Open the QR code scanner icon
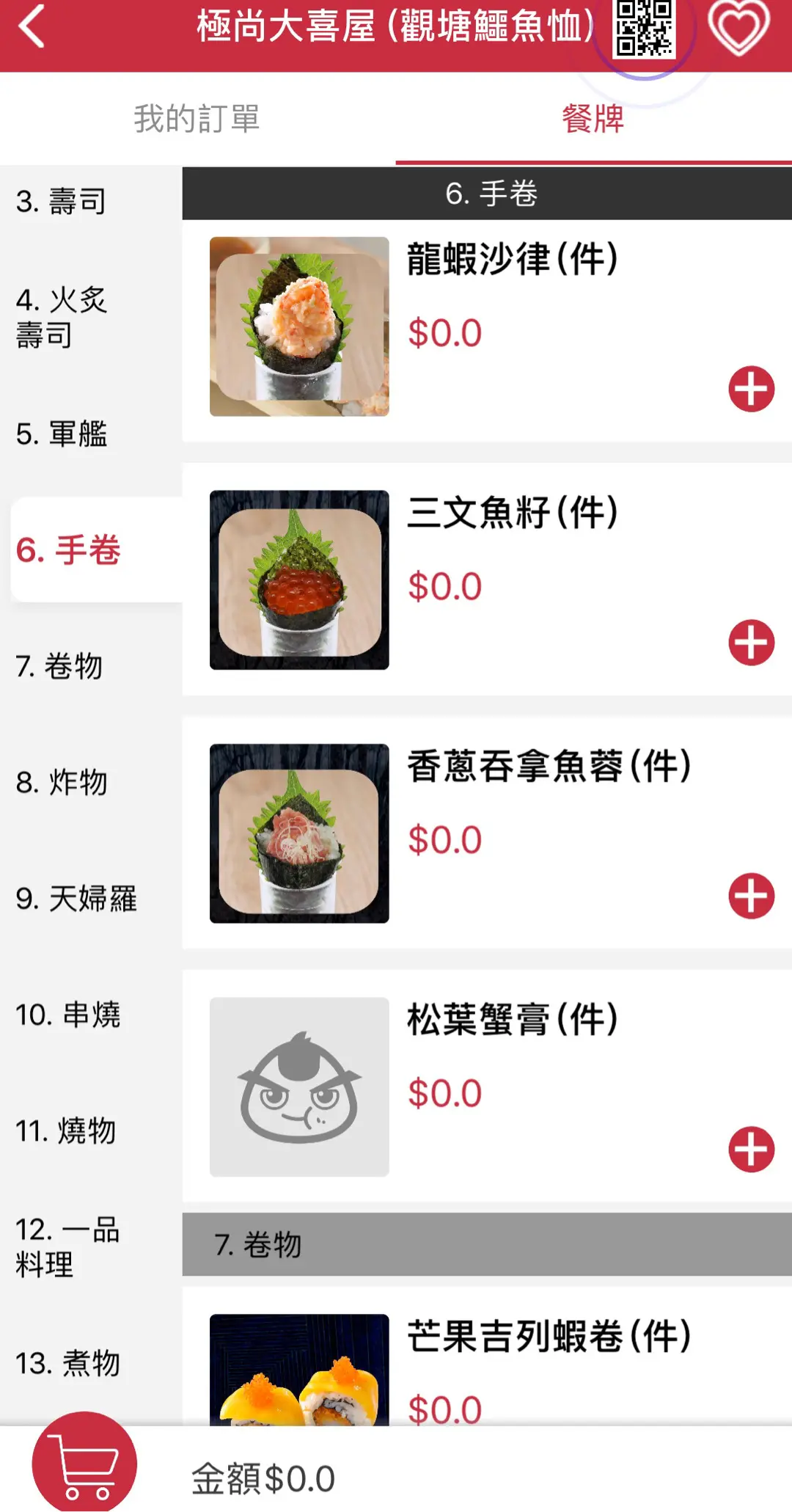 [643, 29]
